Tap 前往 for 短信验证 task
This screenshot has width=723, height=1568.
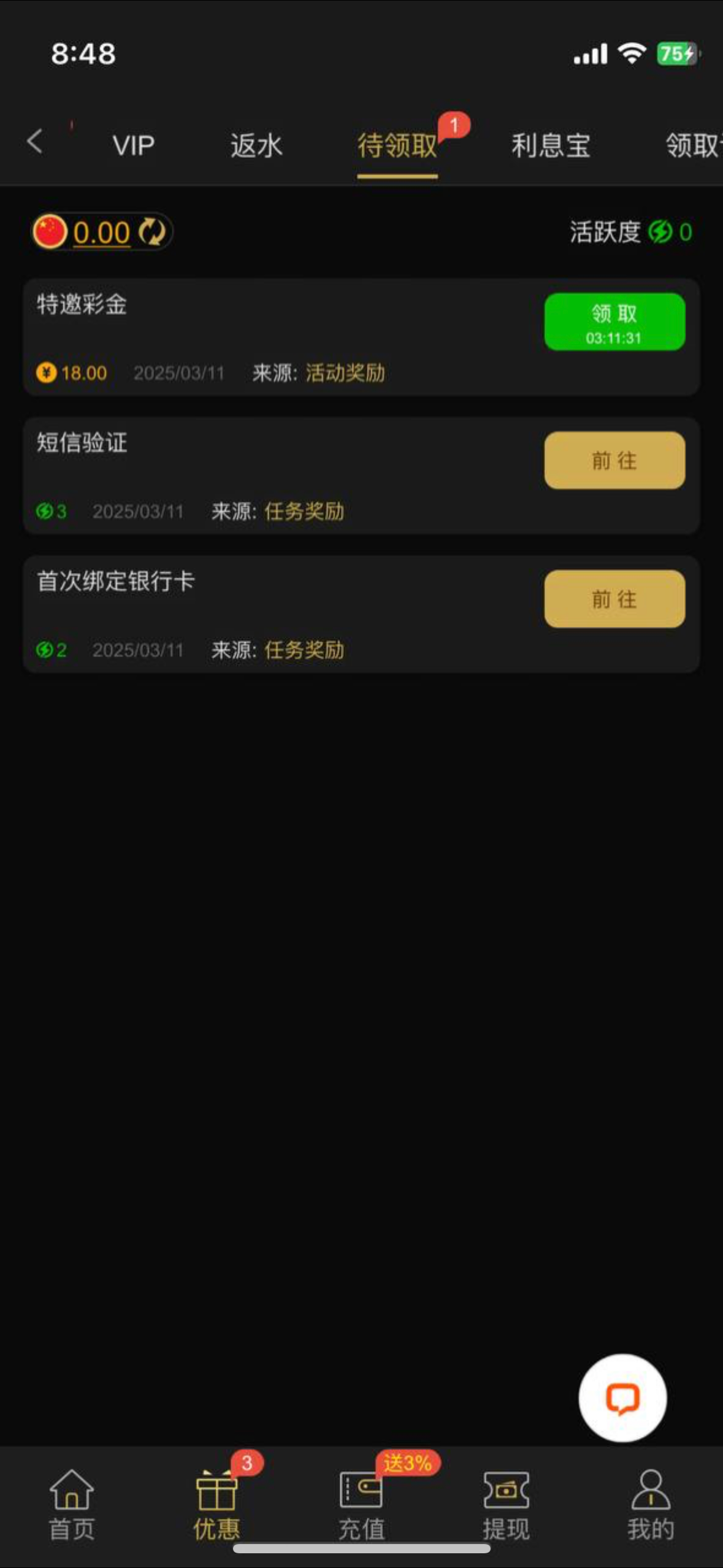tap(614, 460)
